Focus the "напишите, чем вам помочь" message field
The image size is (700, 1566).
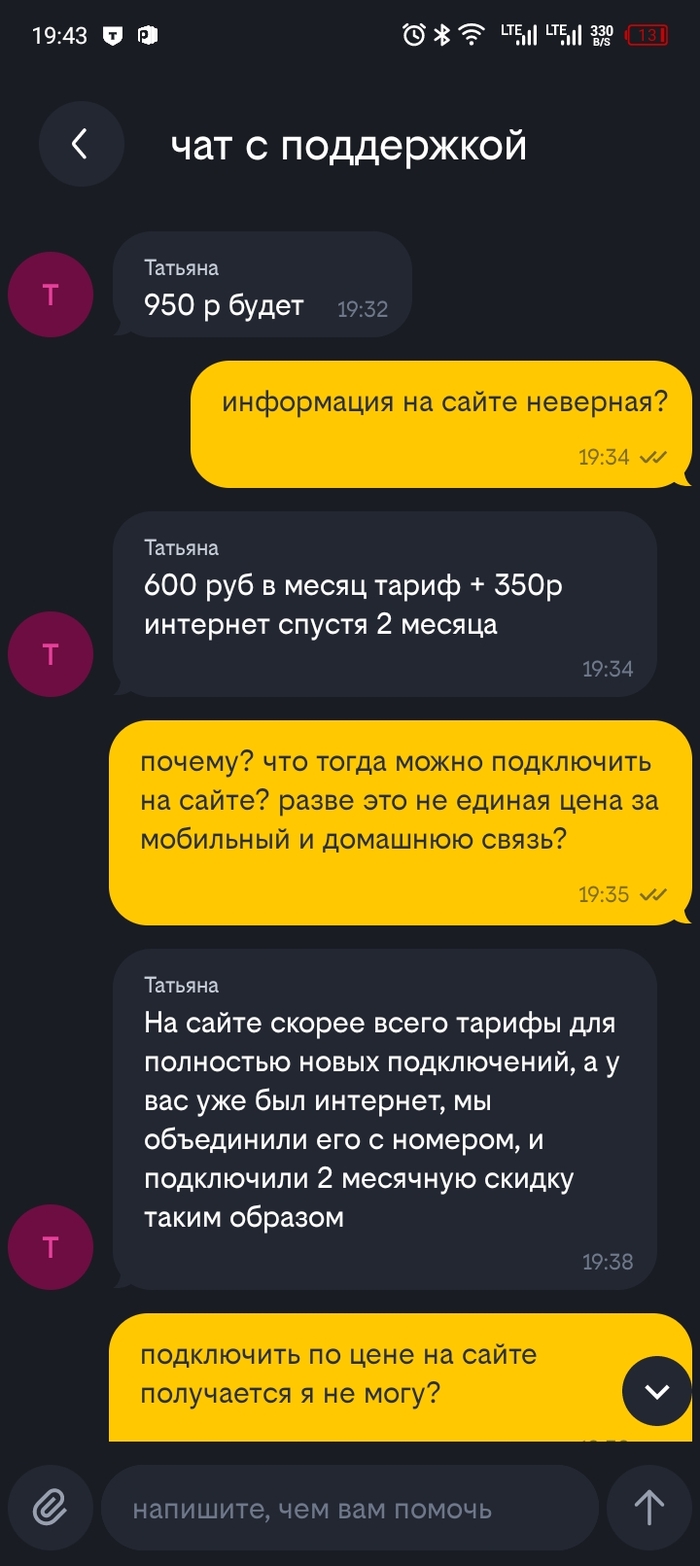350,1508
